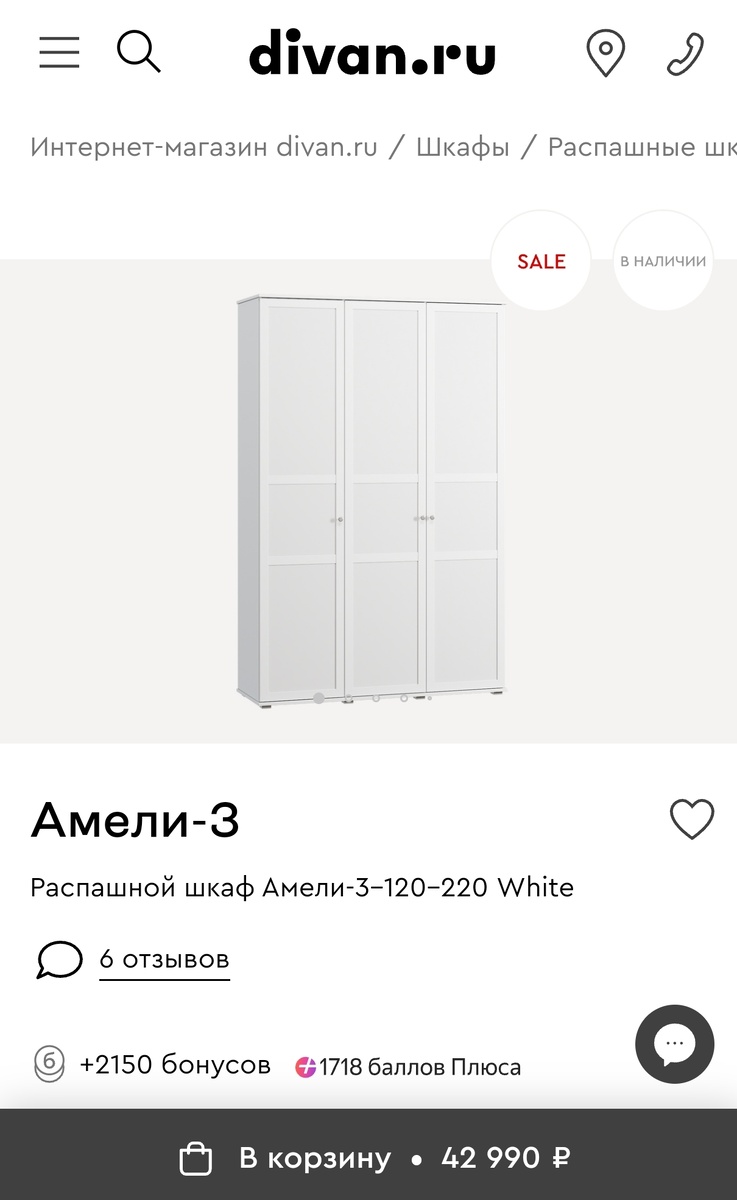Open the search with the magnifier icon
The height and width of the screenshot is (1200, 737).
[x=139, y=52]
